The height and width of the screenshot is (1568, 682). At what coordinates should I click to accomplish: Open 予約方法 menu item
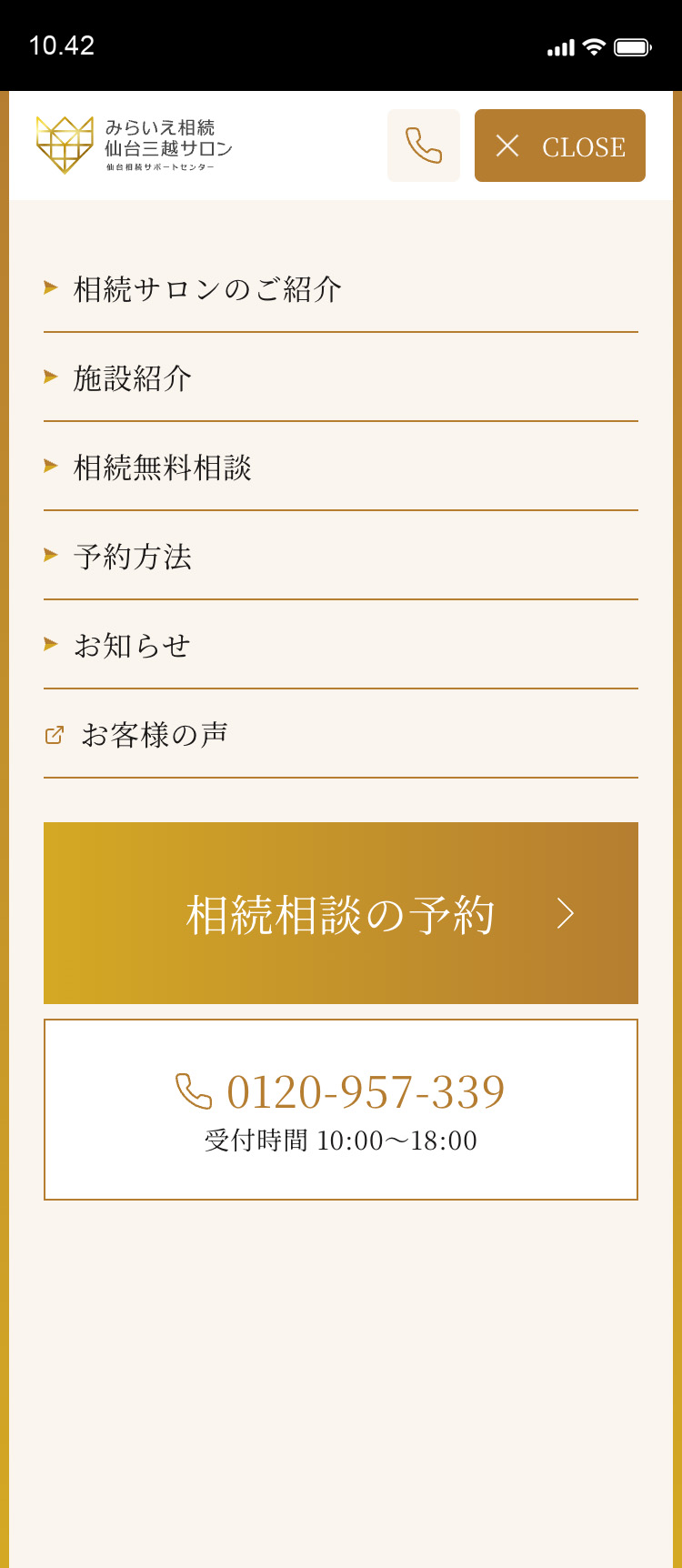(x=133, y=557)
